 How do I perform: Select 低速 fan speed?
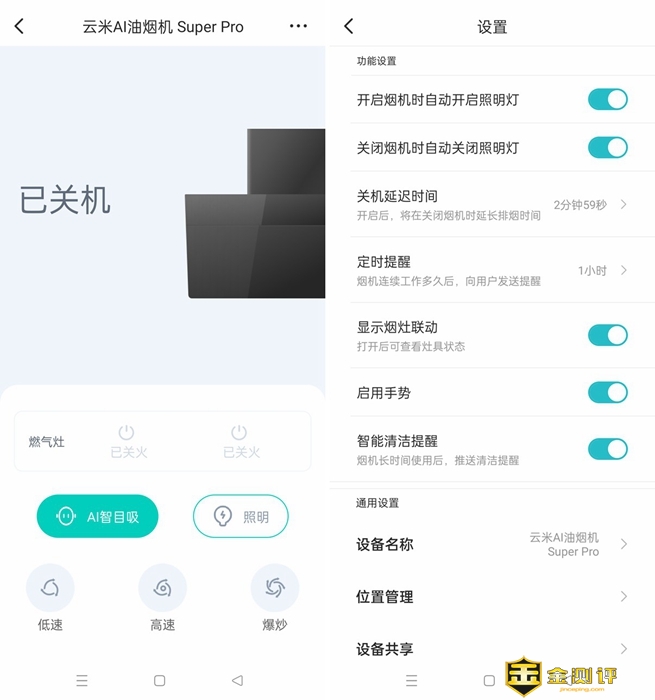pyautogui.click(x=50, y=589)
